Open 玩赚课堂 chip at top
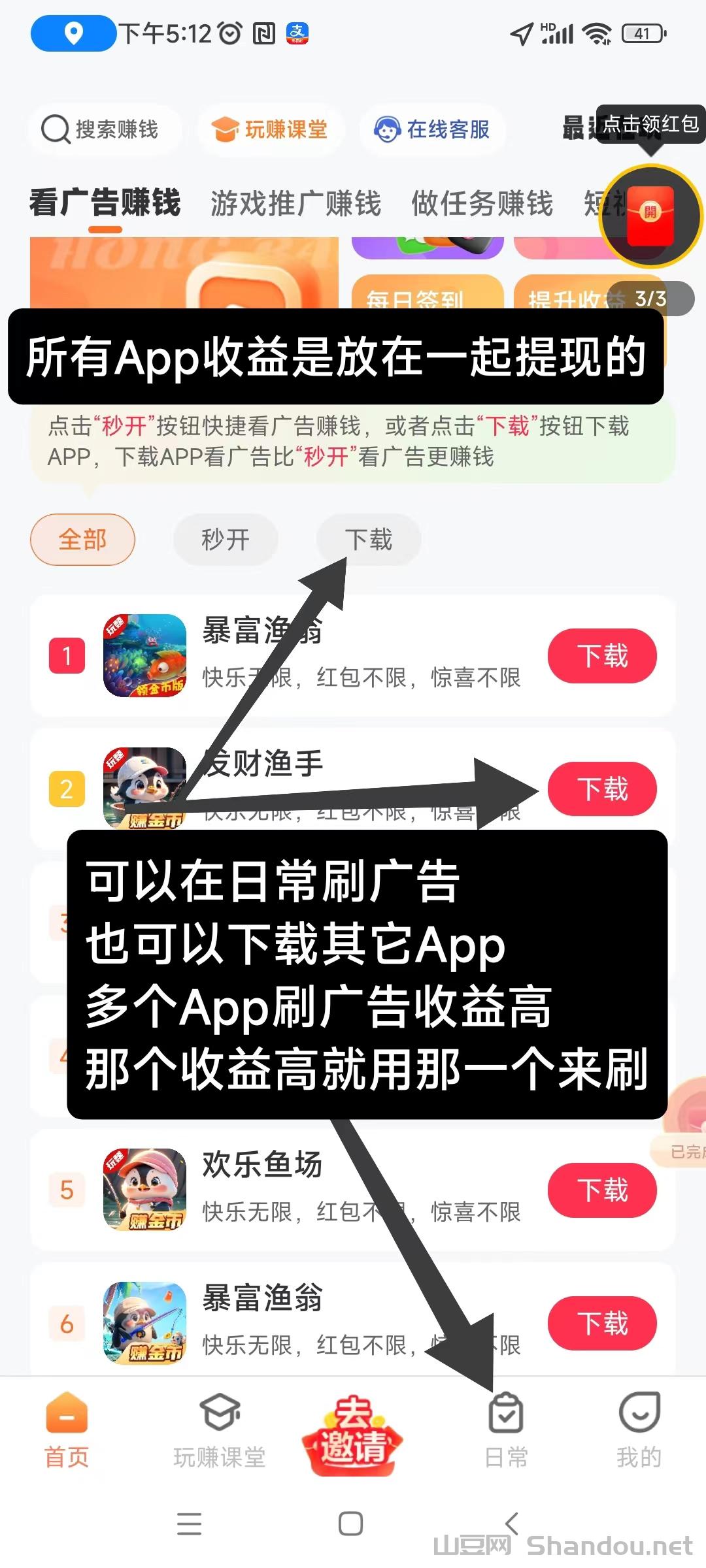Image resolution: width=706 pixels, height=1568 pixels. pos(269,129)
